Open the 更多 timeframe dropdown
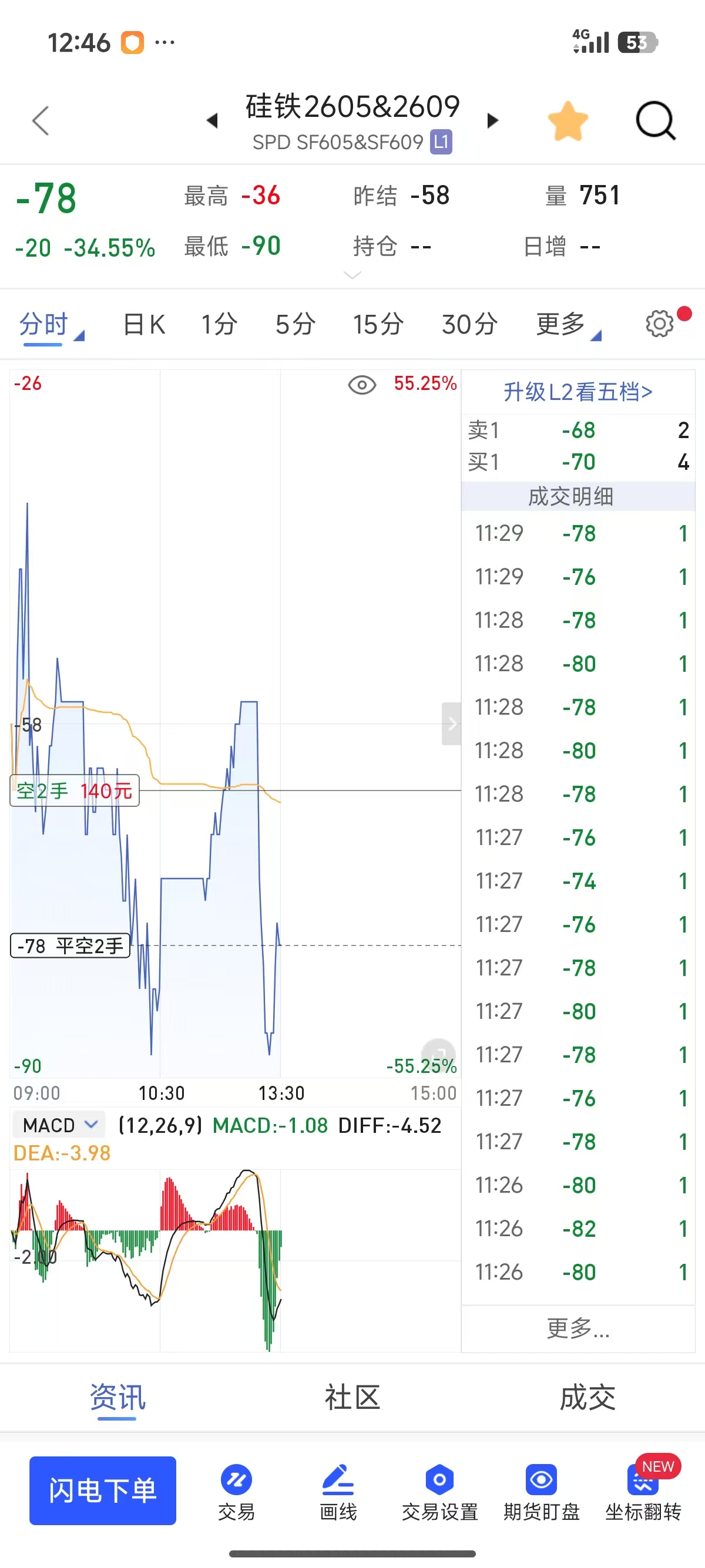The height and width of the screenshot is (1568, 705). pyautogui.click(x=568, y=324)
